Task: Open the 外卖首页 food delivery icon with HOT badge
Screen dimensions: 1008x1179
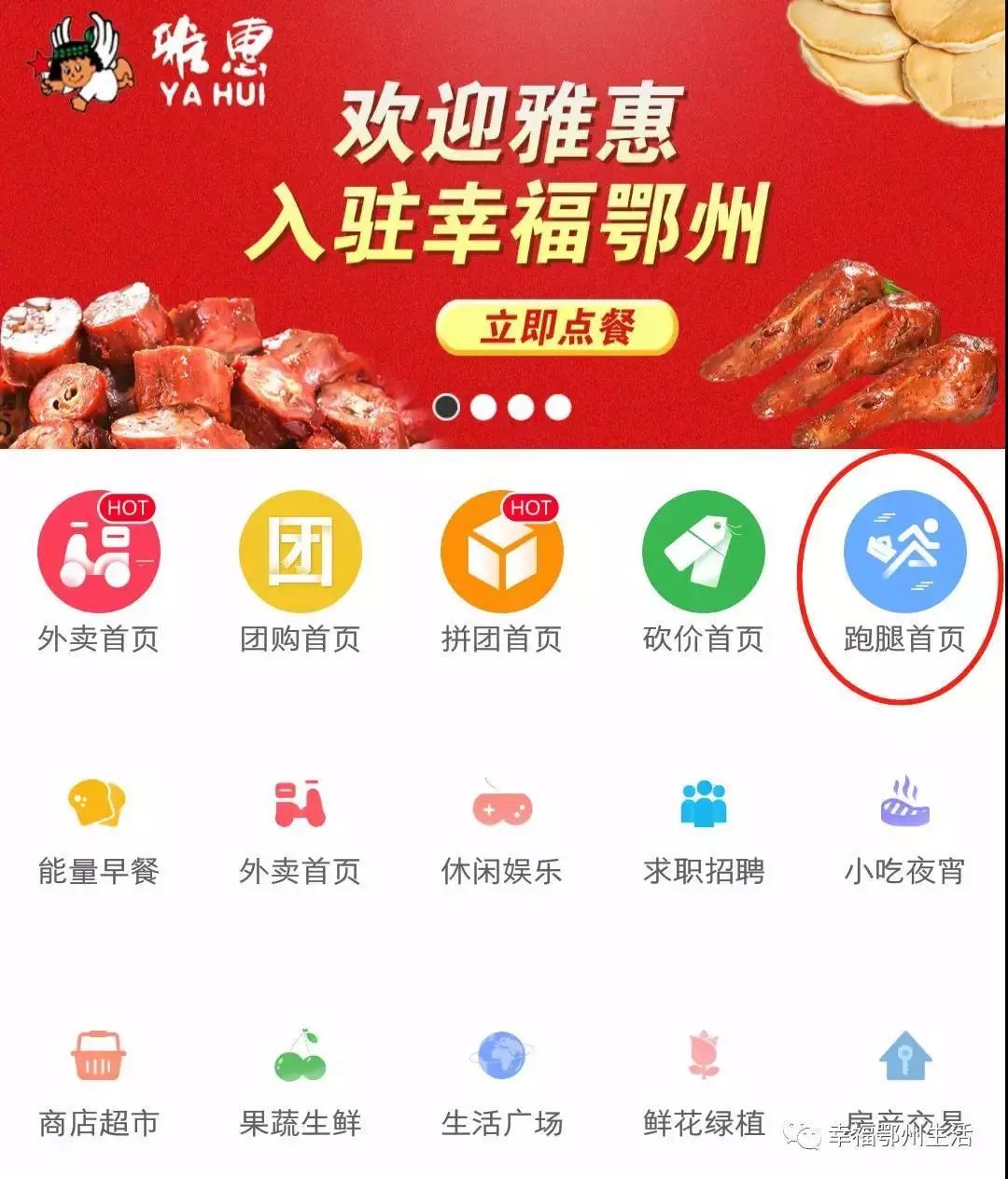Action: click(x=100, y=553)
